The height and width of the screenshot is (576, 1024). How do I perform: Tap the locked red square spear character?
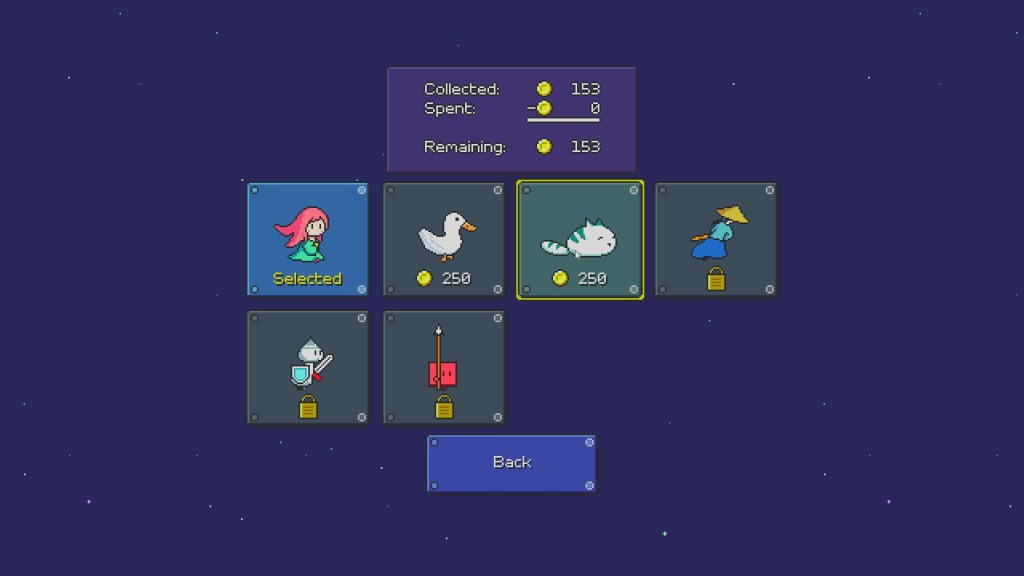(444, 367)
